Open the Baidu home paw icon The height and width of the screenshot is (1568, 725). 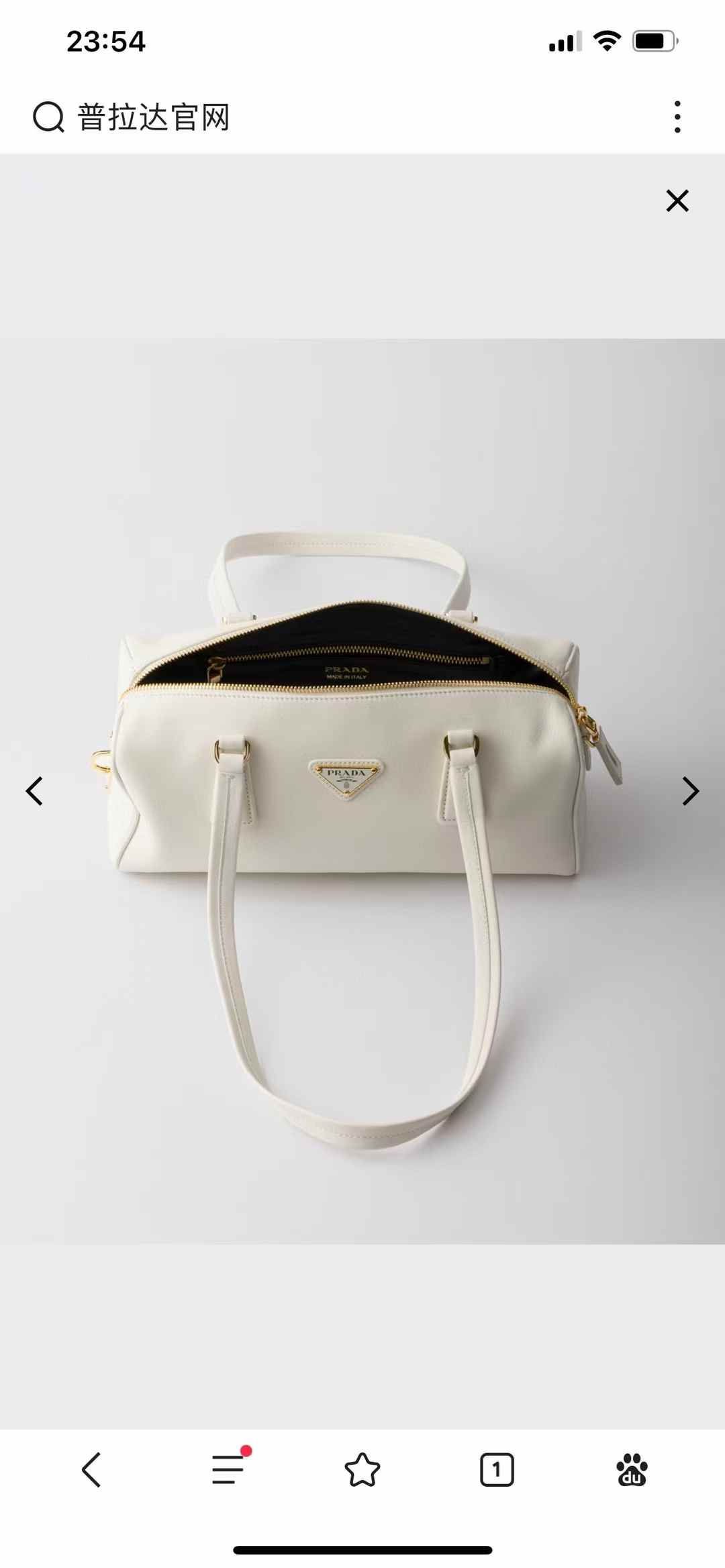pos(632,1470)
